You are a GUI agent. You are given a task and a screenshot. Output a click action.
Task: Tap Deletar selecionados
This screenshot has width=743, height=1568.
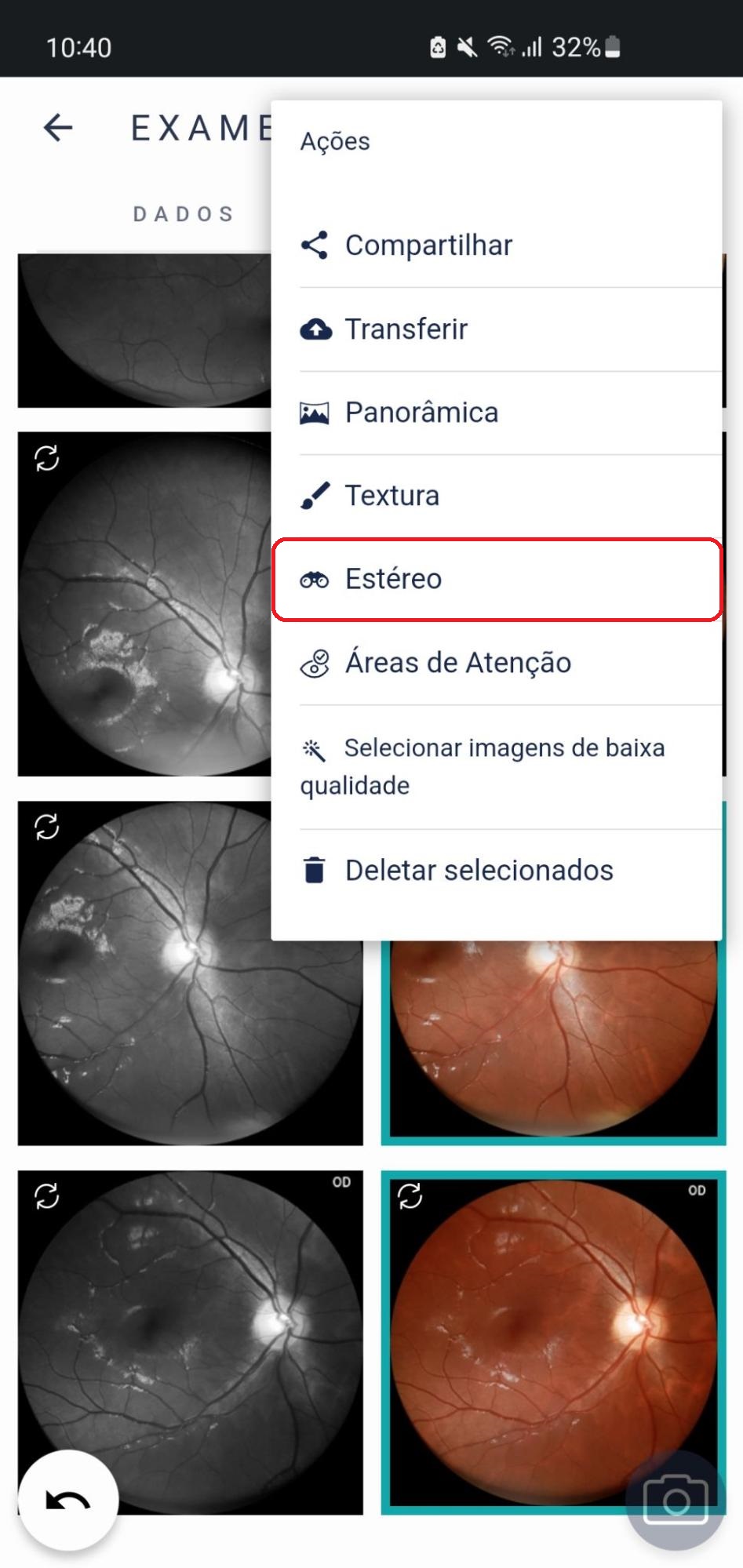tap(497, 871)
